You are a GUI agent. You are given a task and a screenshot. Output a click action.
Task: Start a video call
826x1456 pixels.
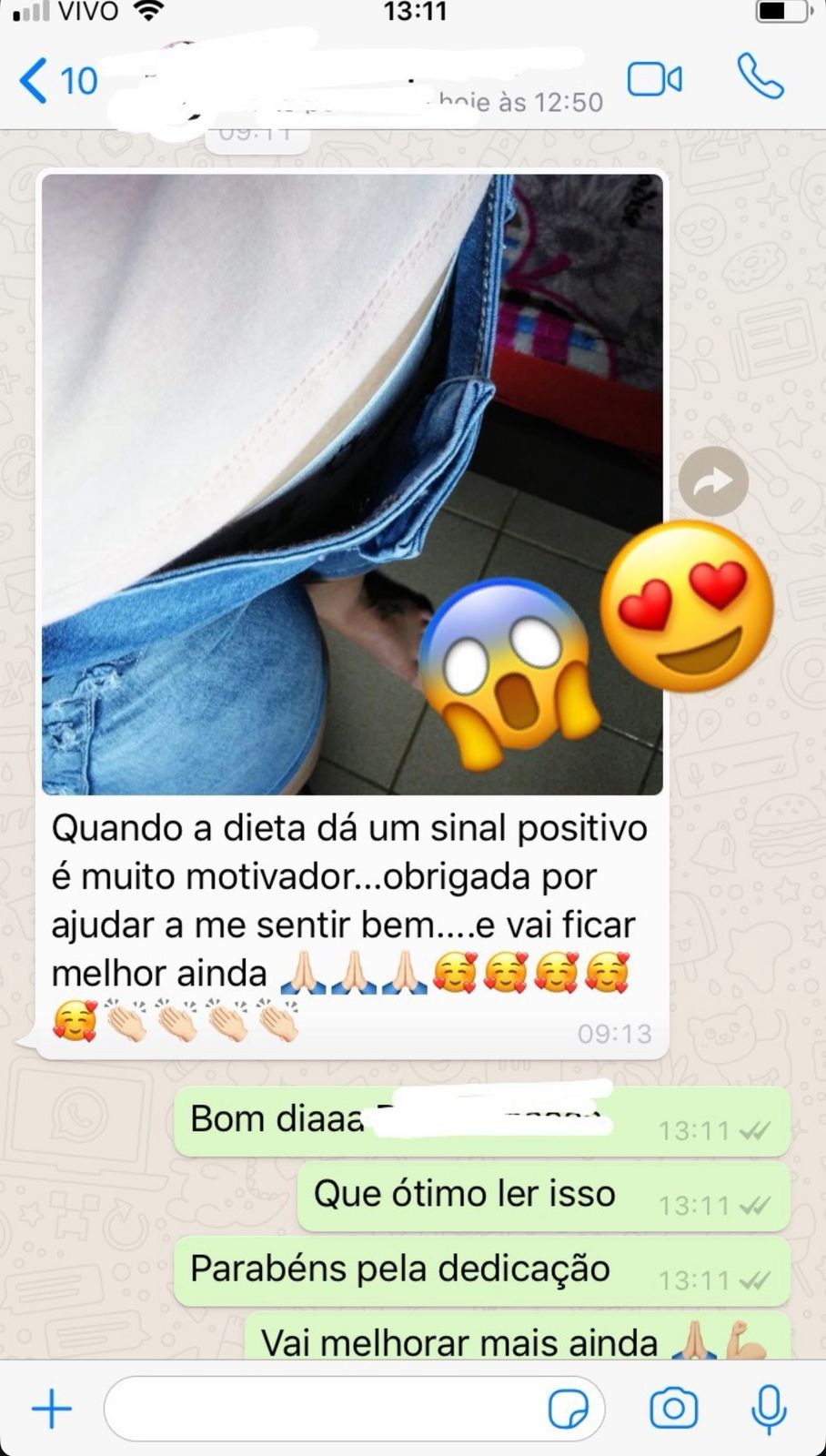[x=654, y=79]
